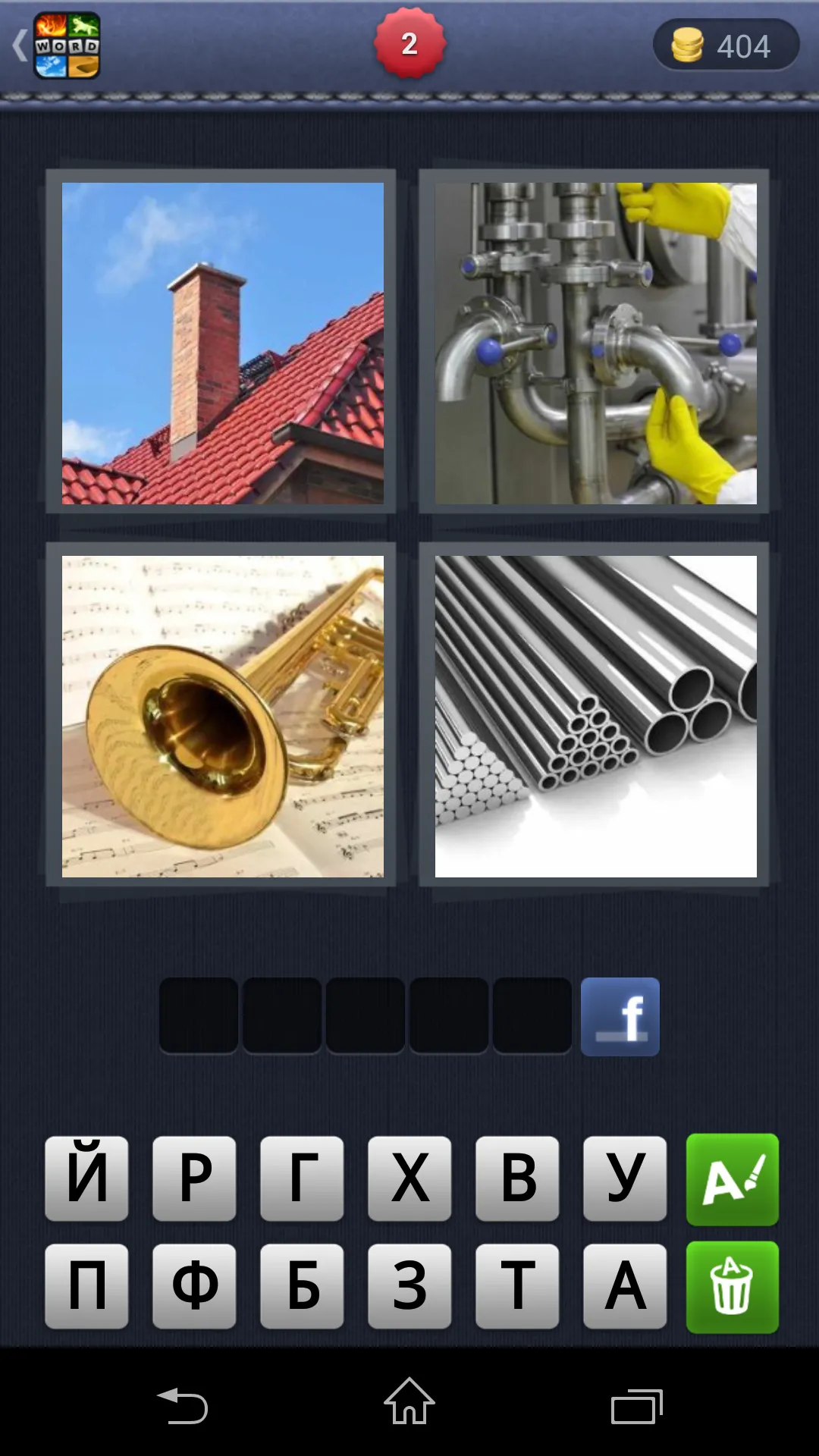Enlarge the trumpet picture
This screenshot has width=819, height=1456.
(222, 716)
